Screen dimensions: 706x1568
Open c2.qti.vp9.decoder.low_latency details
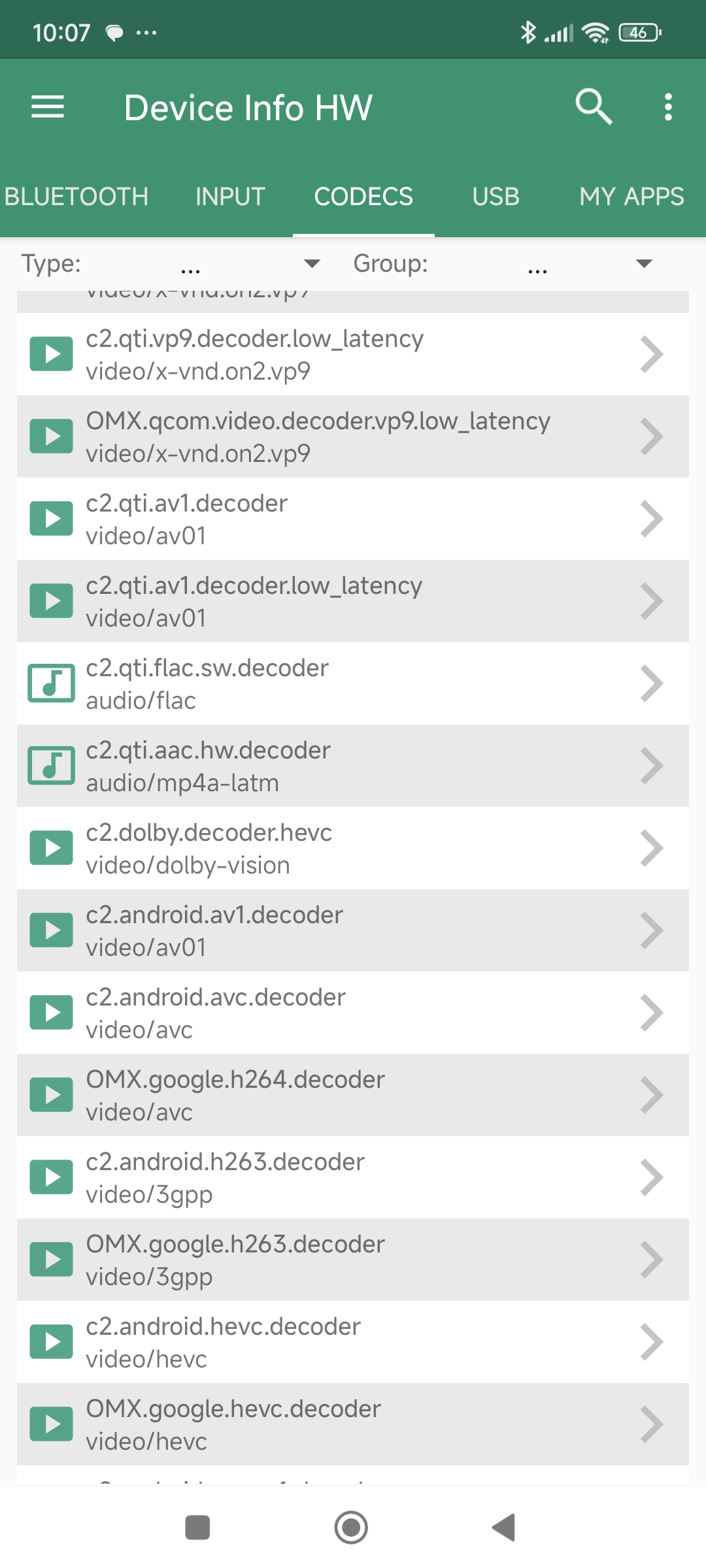[353, 354]
